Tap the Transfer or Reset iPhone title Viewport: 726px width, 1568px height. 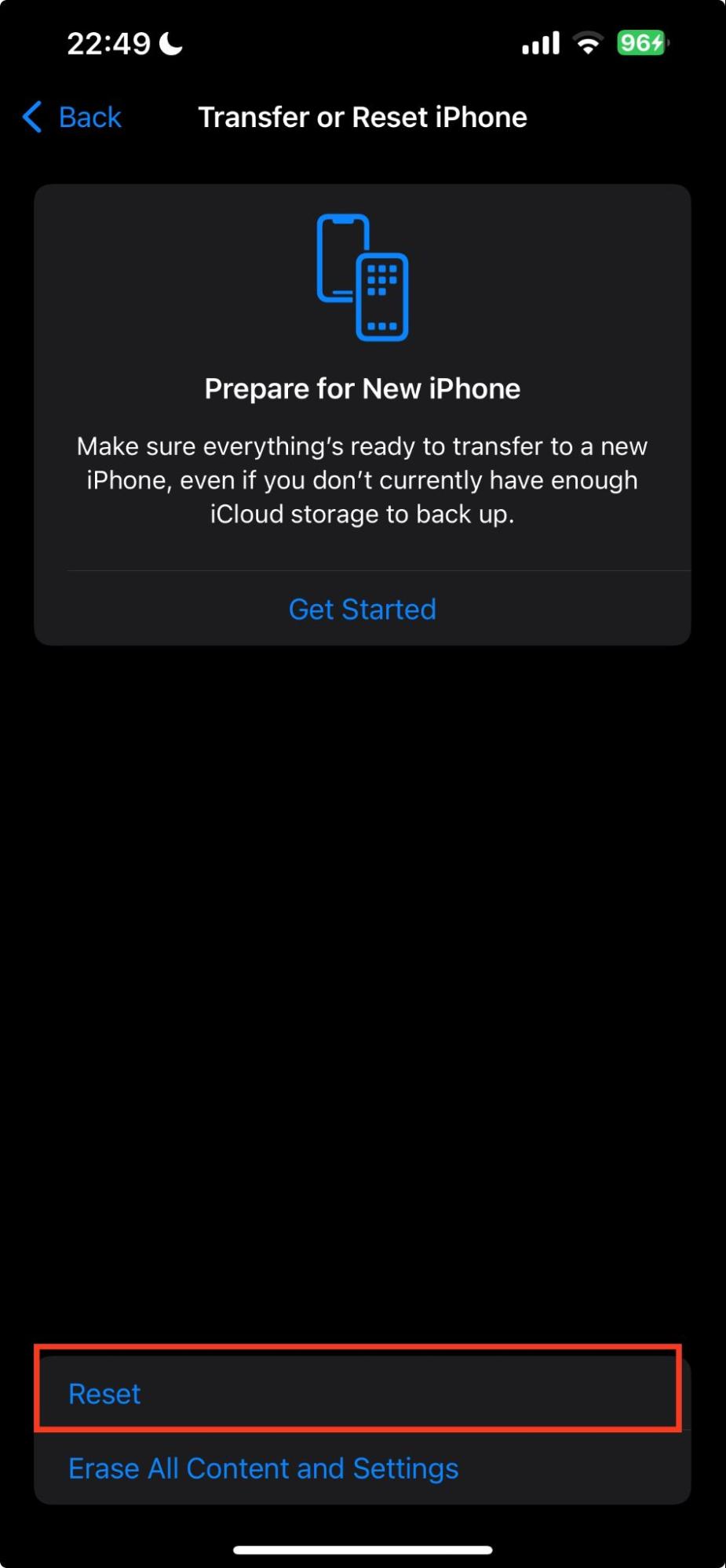[363, 117]
